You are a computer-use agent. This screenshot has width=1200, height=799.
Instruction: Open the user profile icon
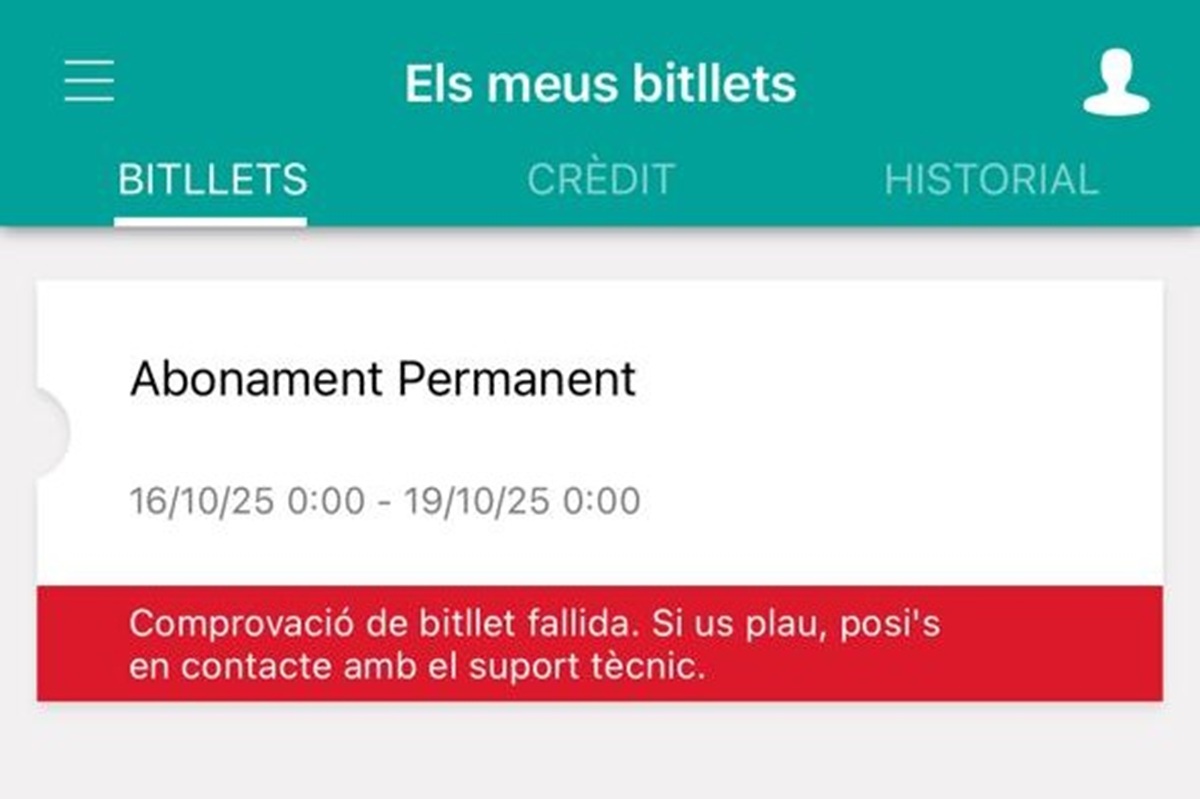(1116, 82)
